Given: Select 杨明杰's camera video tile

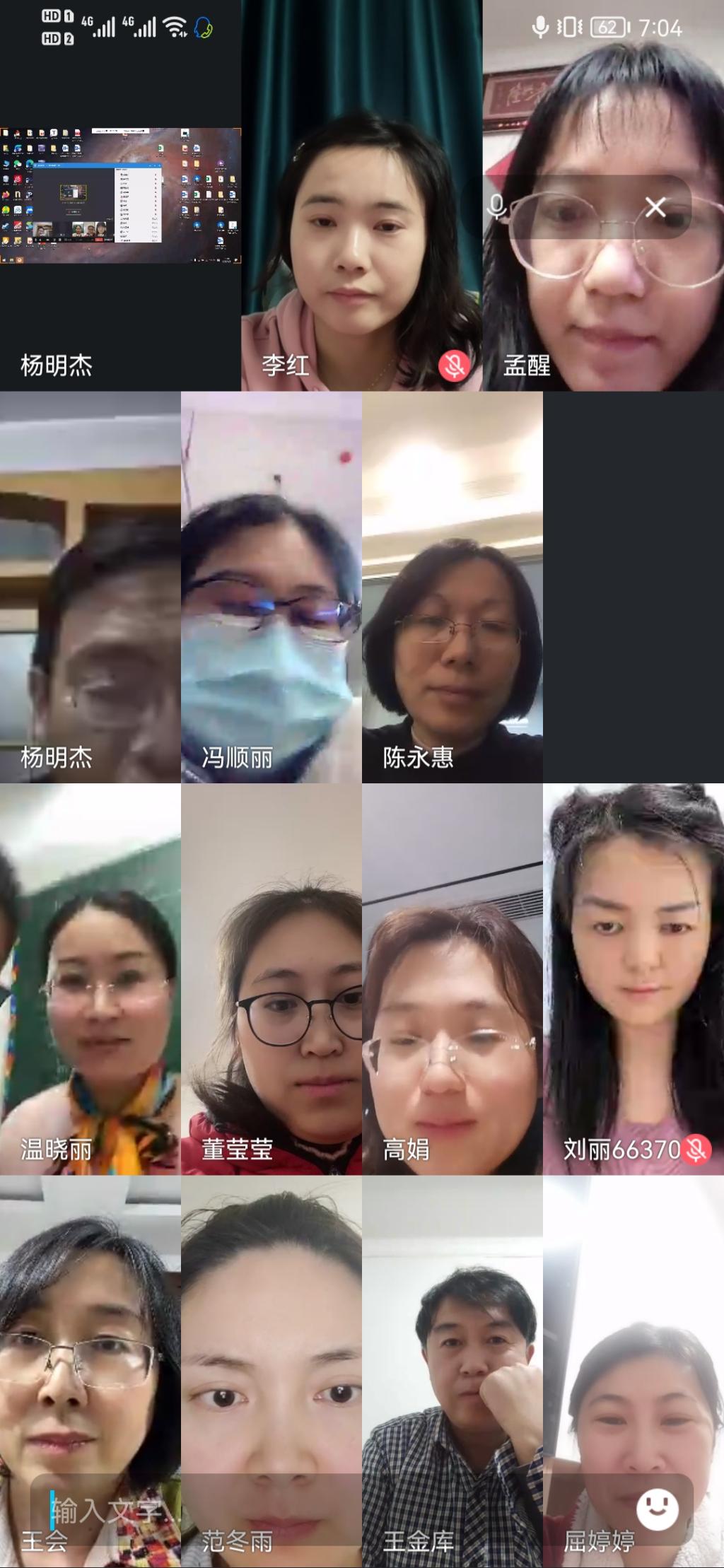Looking at the screenshot, I should coord(90,587).
